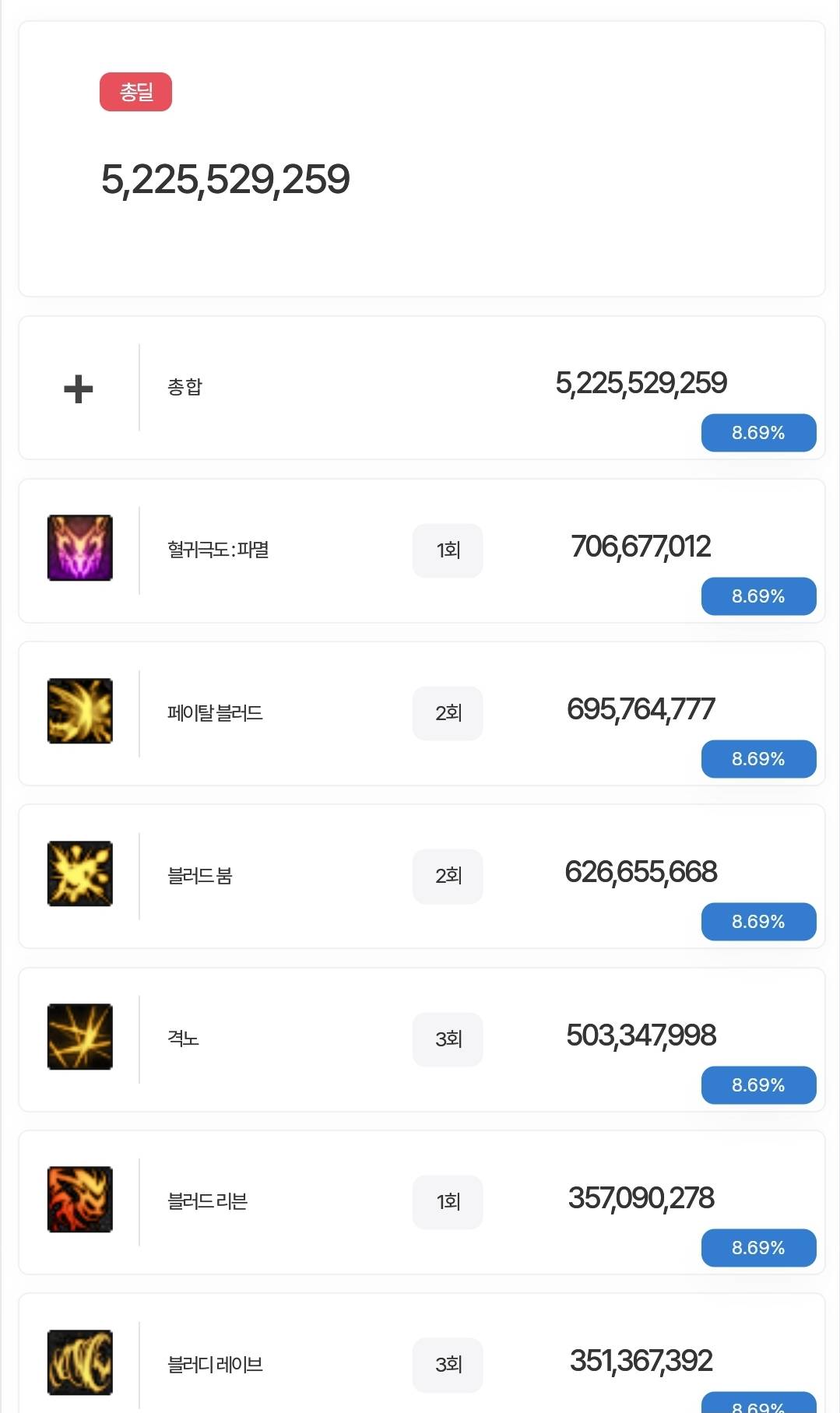Open the 페이탈 블러드 skill card
Image resolution: width=840 pixels, height=1413 pixels.
(421, 713)
